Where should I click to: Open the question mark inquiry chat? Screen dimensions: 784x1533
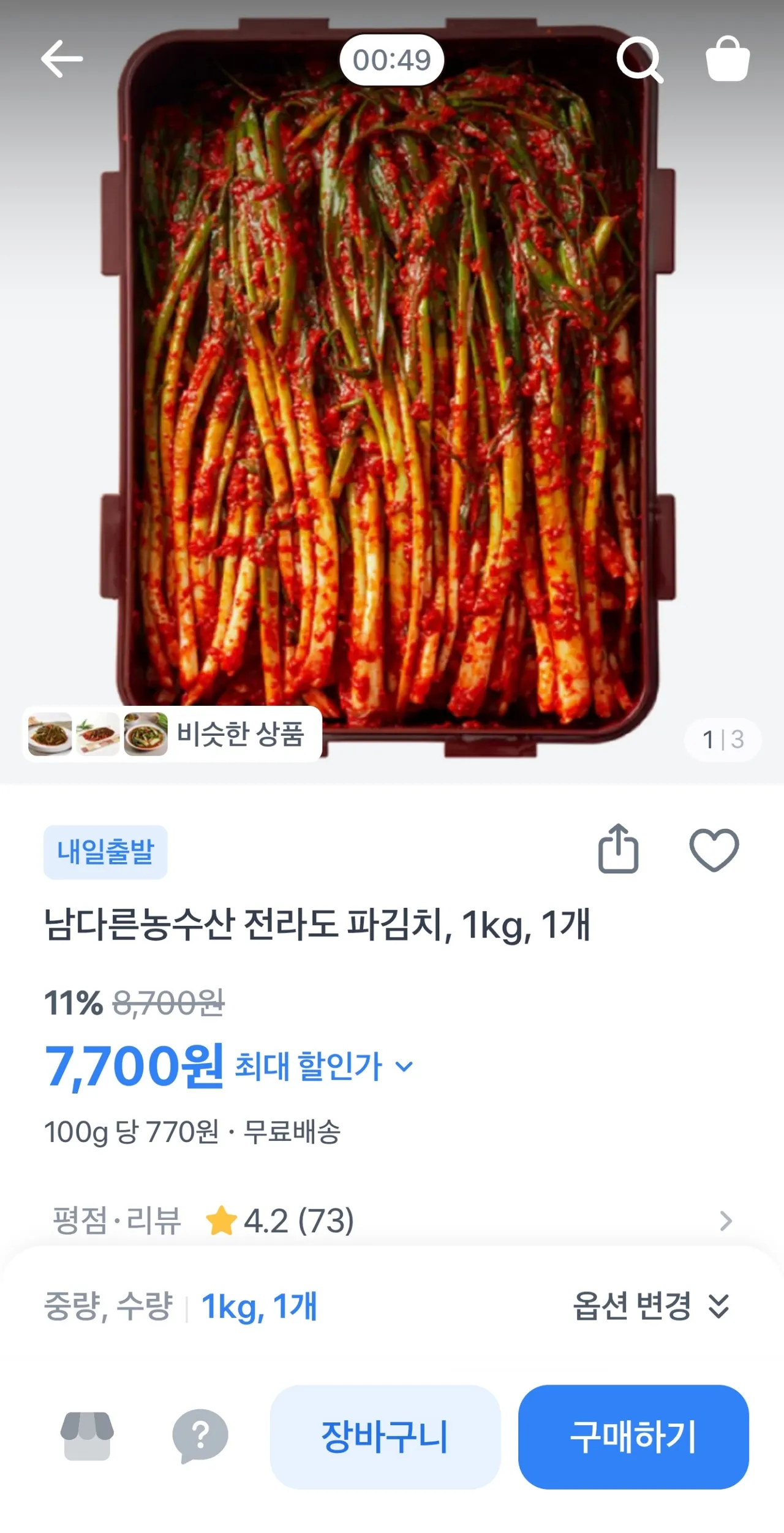(x=200, y=1436)
